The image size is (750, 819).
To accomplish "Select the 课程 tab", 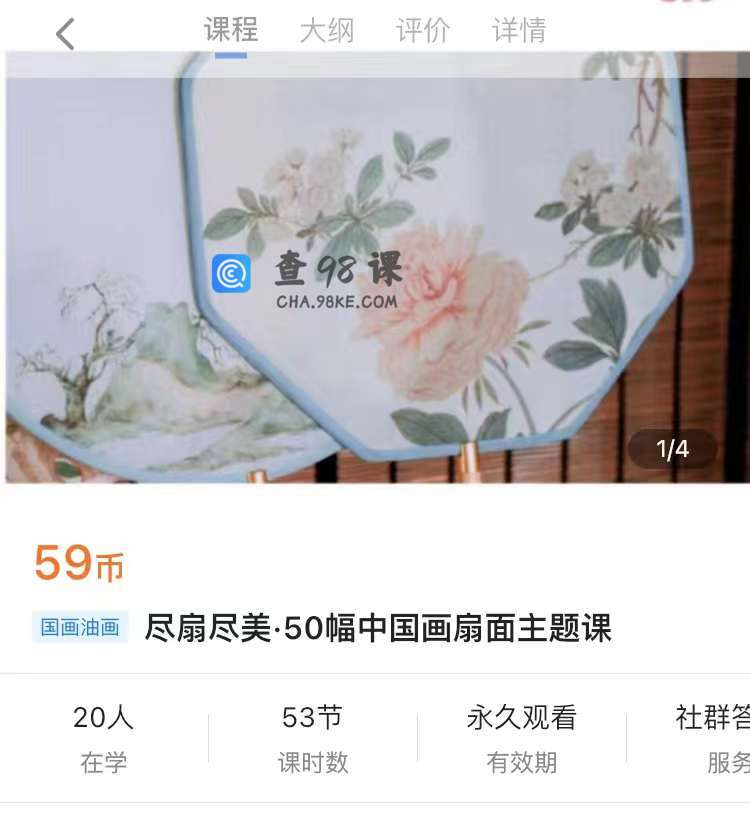I will coord(231,30).
